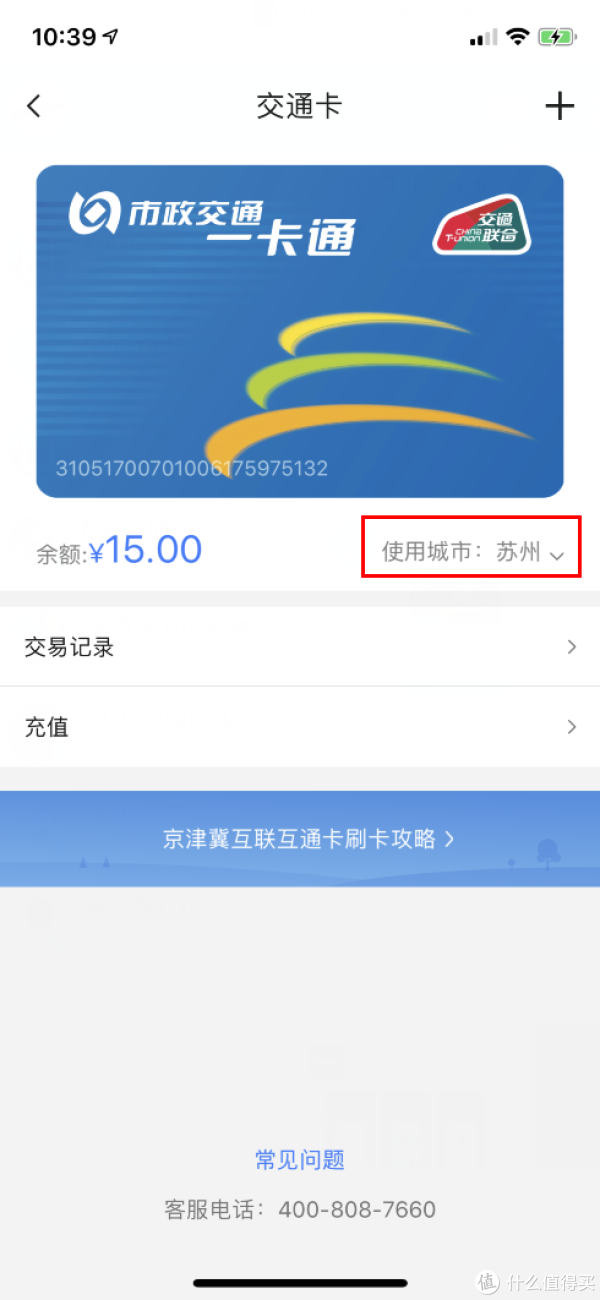Open 交易记录 transaction records
Image resolution: width=600 pixels, height=1300 pixels.
(x=300, y=647)
